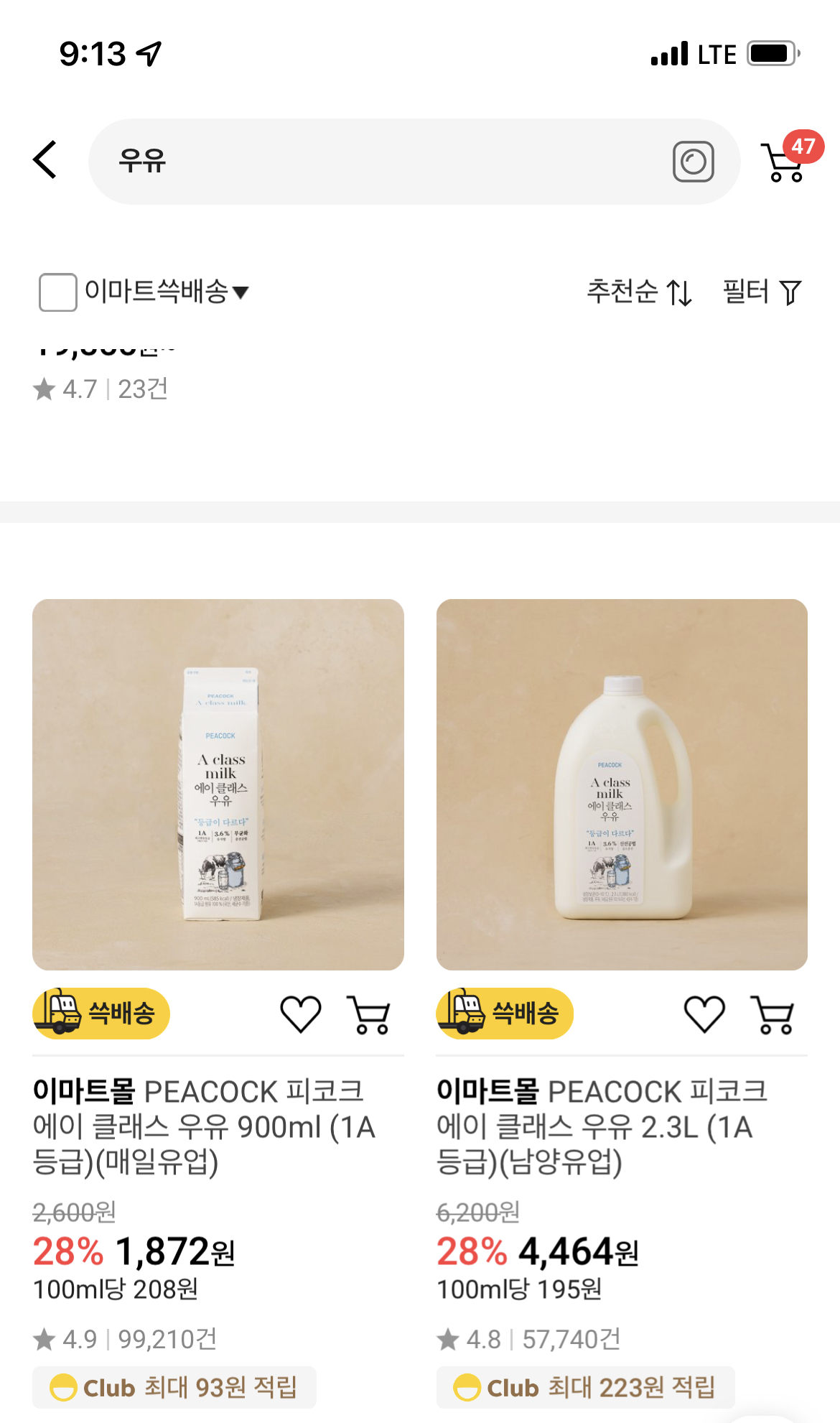Open the shopping cart with 47 items
The height and width of the screenshot is (1423, 840).
(784, 161)
